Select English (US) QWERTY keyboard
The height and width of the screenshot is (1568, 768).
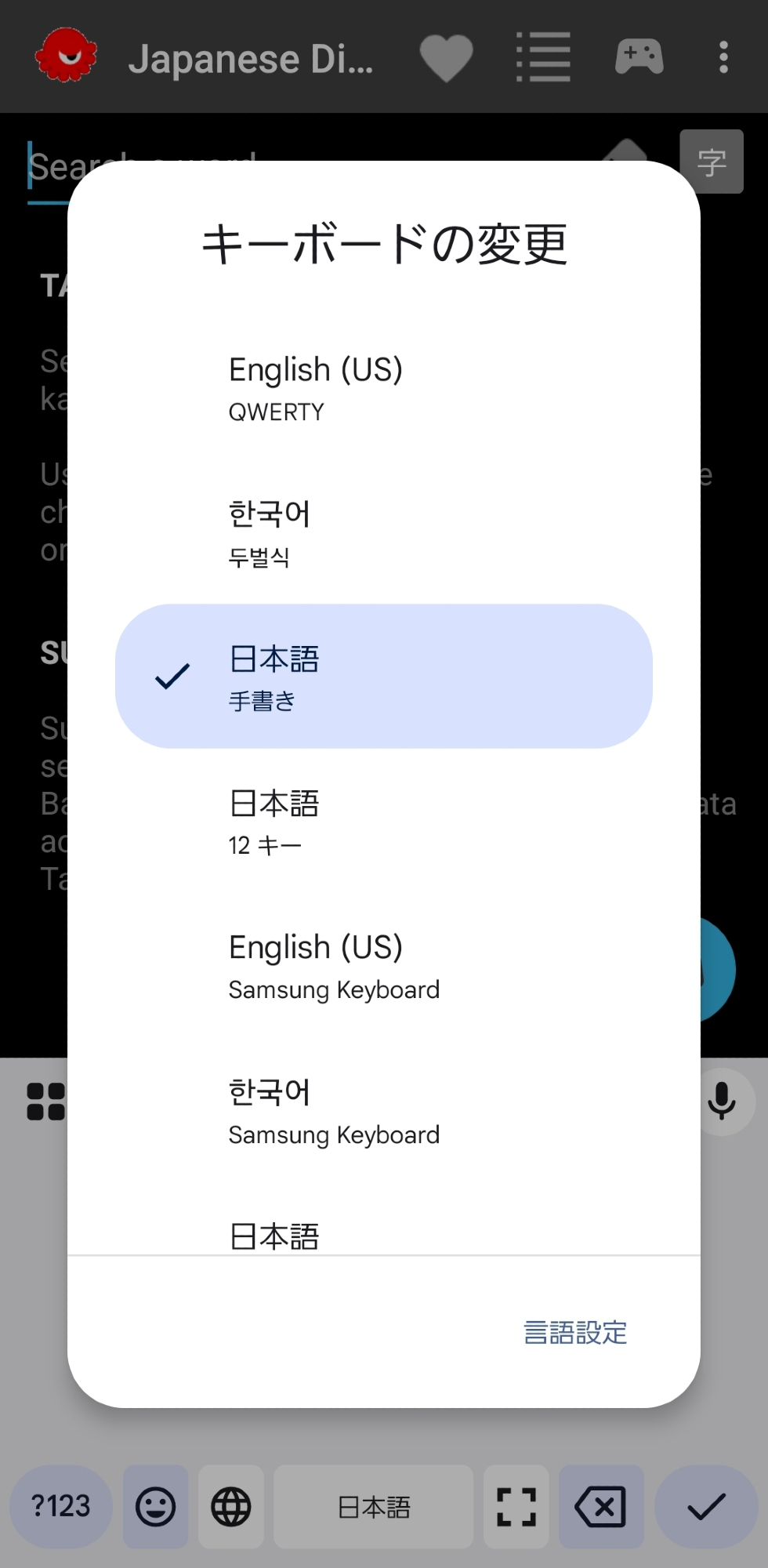point(384,389)
